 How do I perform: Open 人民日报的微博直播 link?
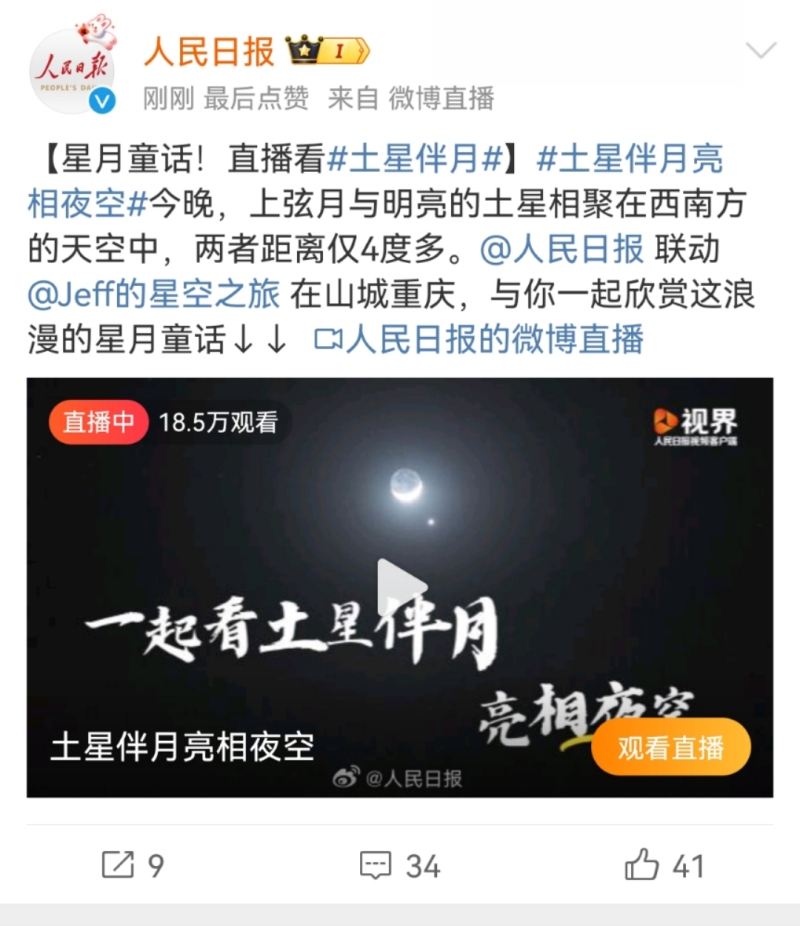480,340
